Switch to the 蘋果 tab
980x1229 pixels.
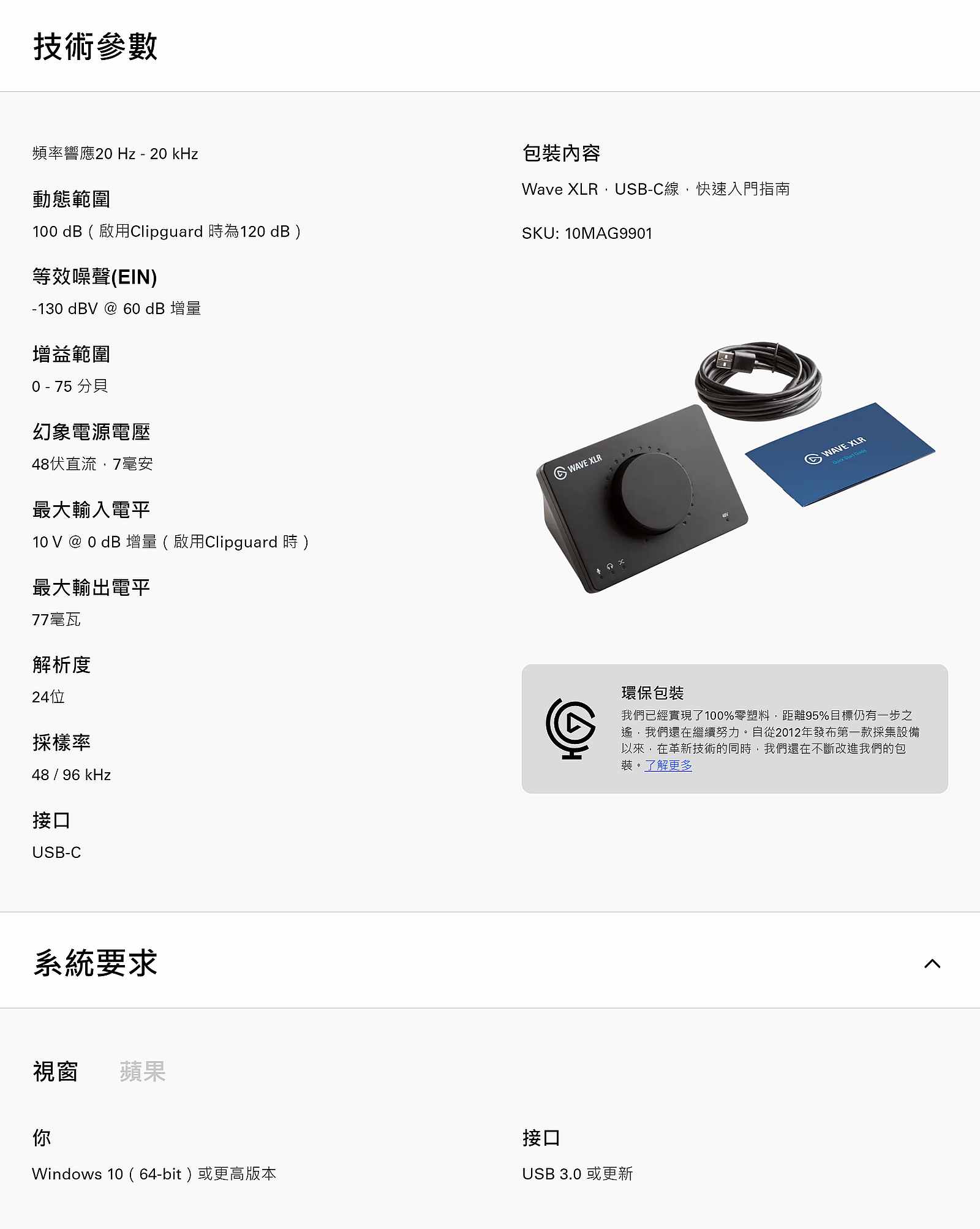pos(142,1072)
